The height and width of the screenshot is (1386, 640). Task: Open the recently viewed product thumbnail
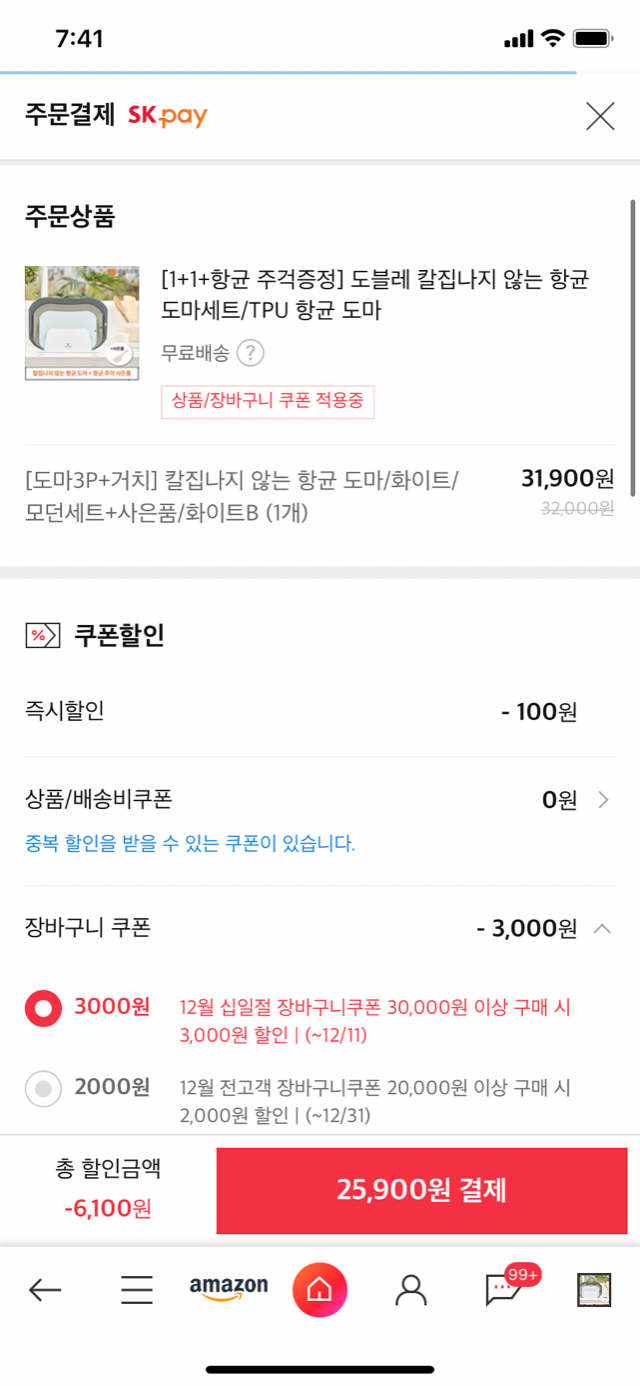[x=594, y=1290]
